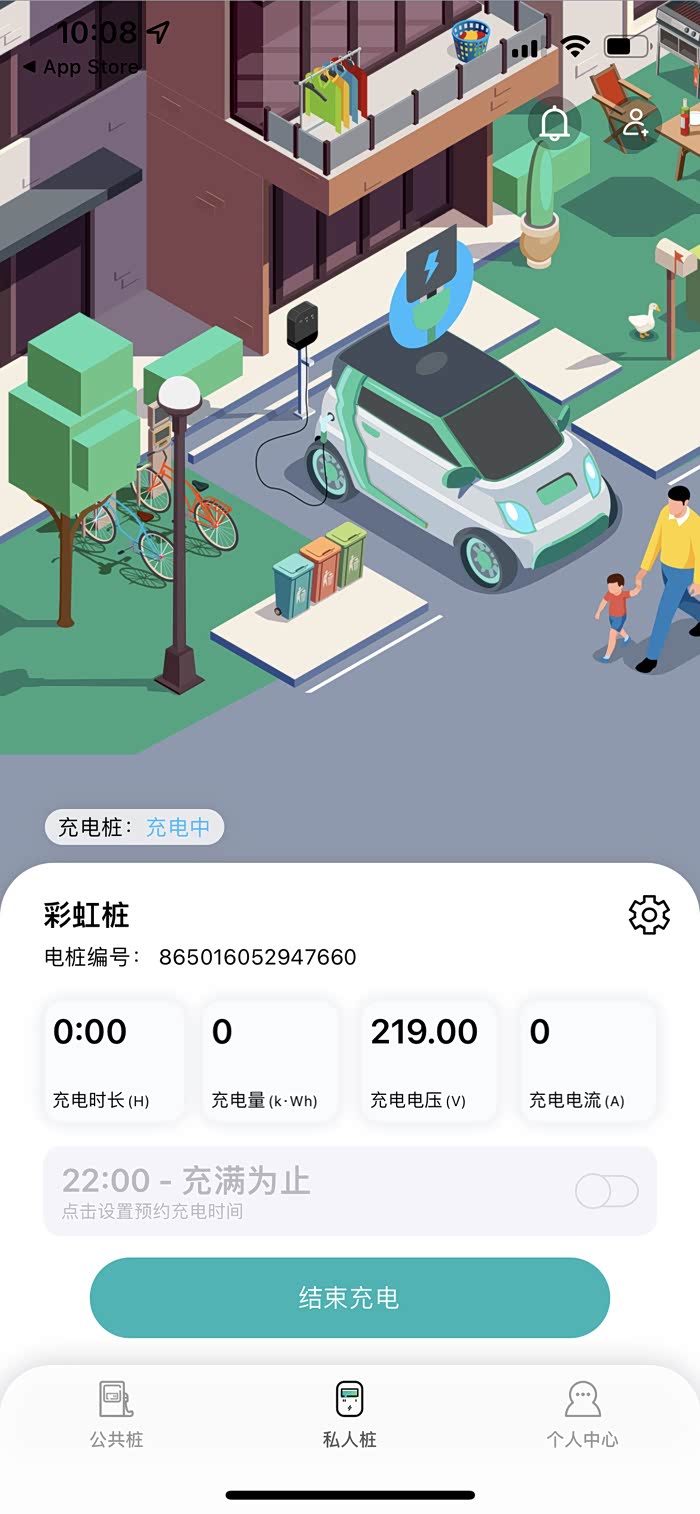Return to App Store via back link
Image resolution: width=700 pixels, height=1514 pixels.
point(80,67)
